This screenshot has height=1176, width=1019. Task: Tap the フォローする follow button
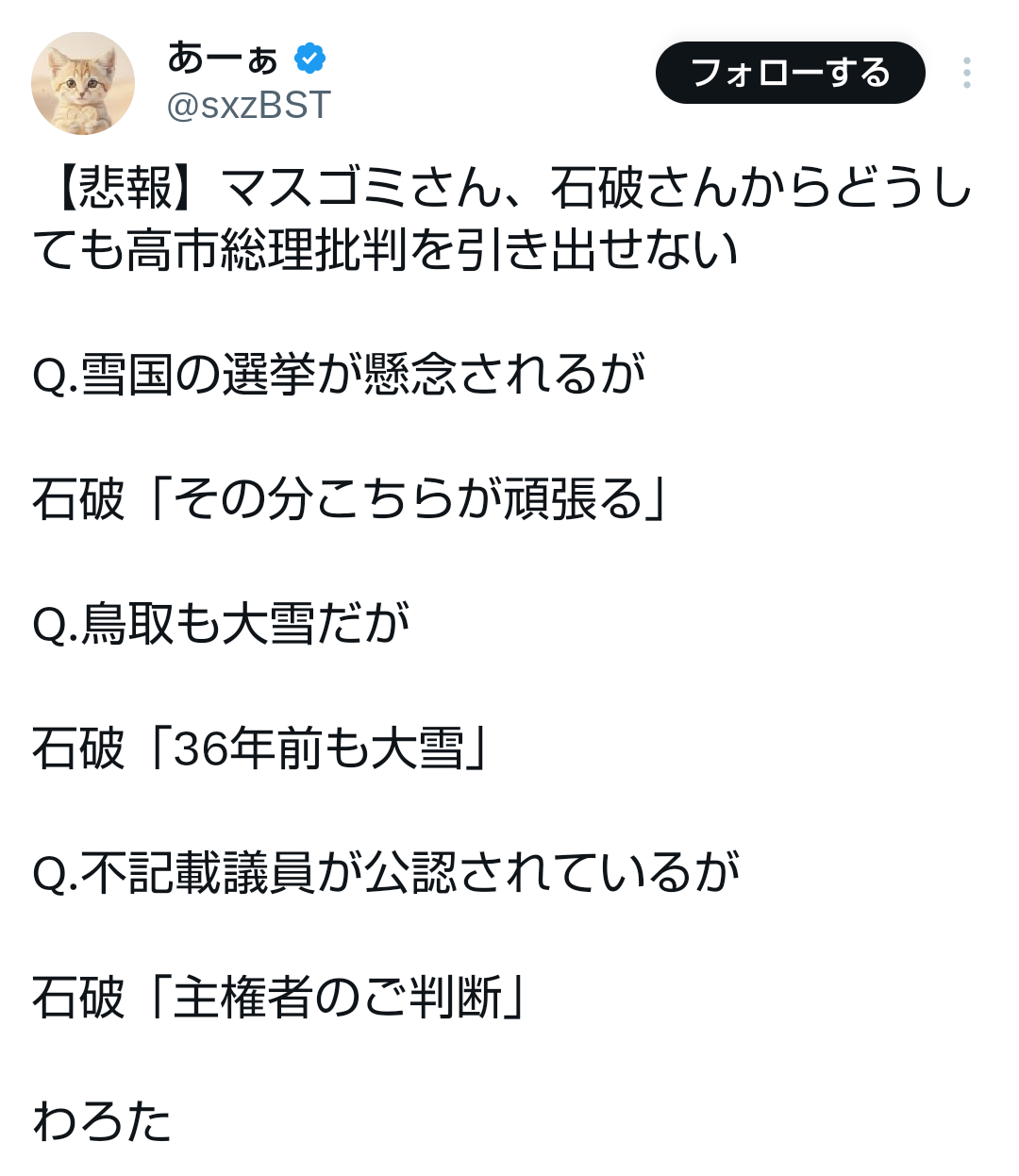(790, 73)
